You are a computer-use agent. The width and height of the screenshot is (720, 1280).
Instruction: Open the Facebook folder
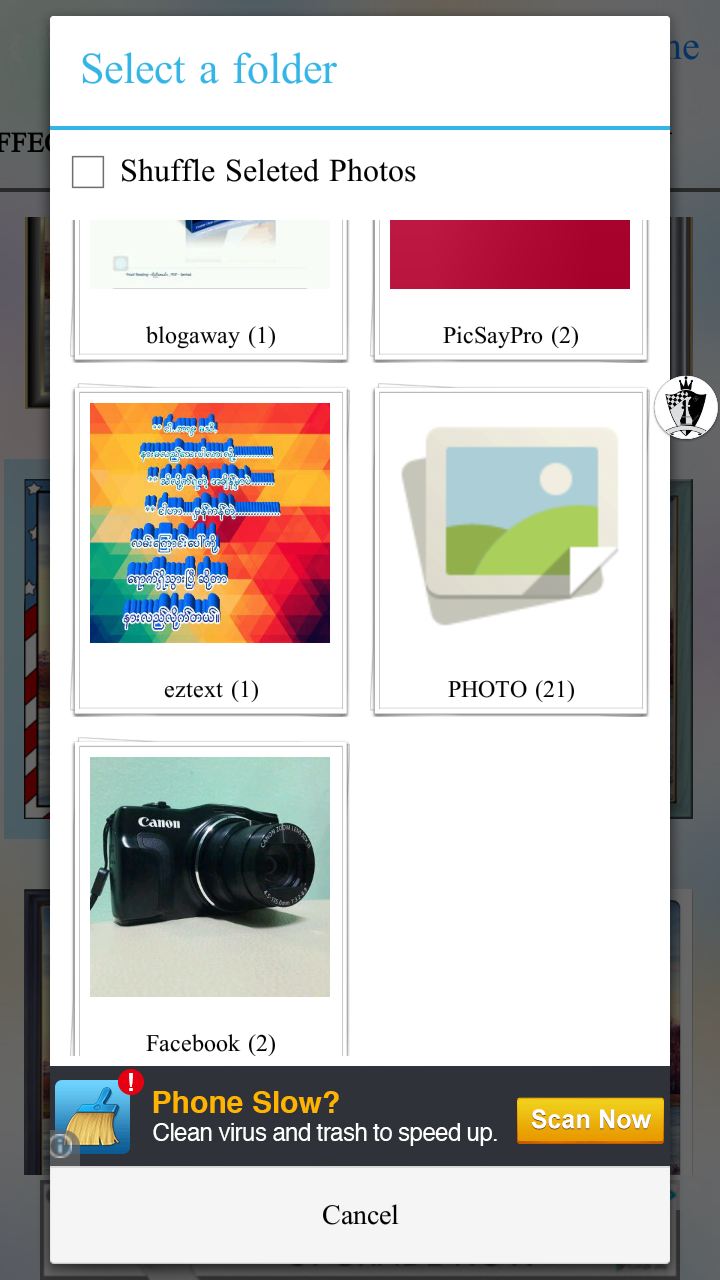pyautogui.click(x=209, y=900)
